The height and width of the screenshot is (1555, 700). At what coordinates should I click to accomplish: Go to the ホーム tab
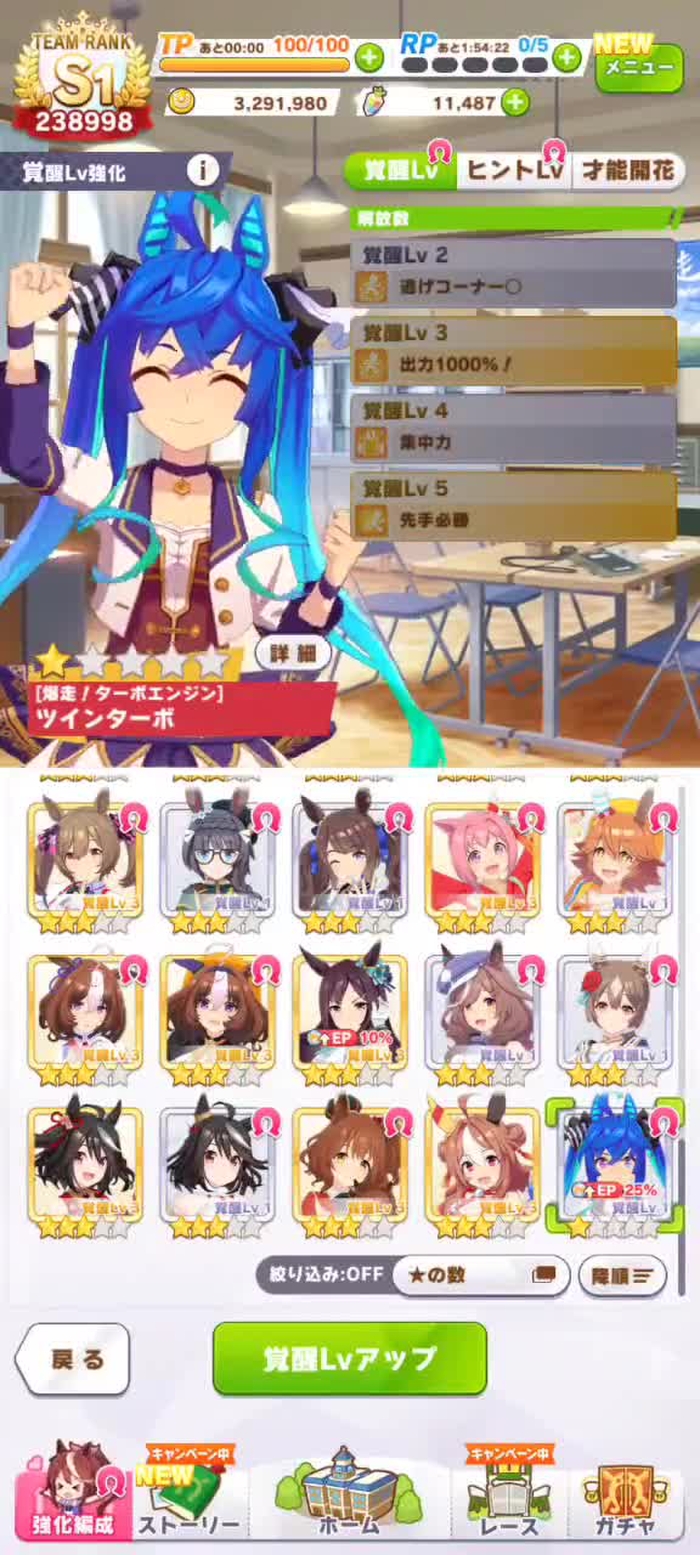(x=349, y=1500)
